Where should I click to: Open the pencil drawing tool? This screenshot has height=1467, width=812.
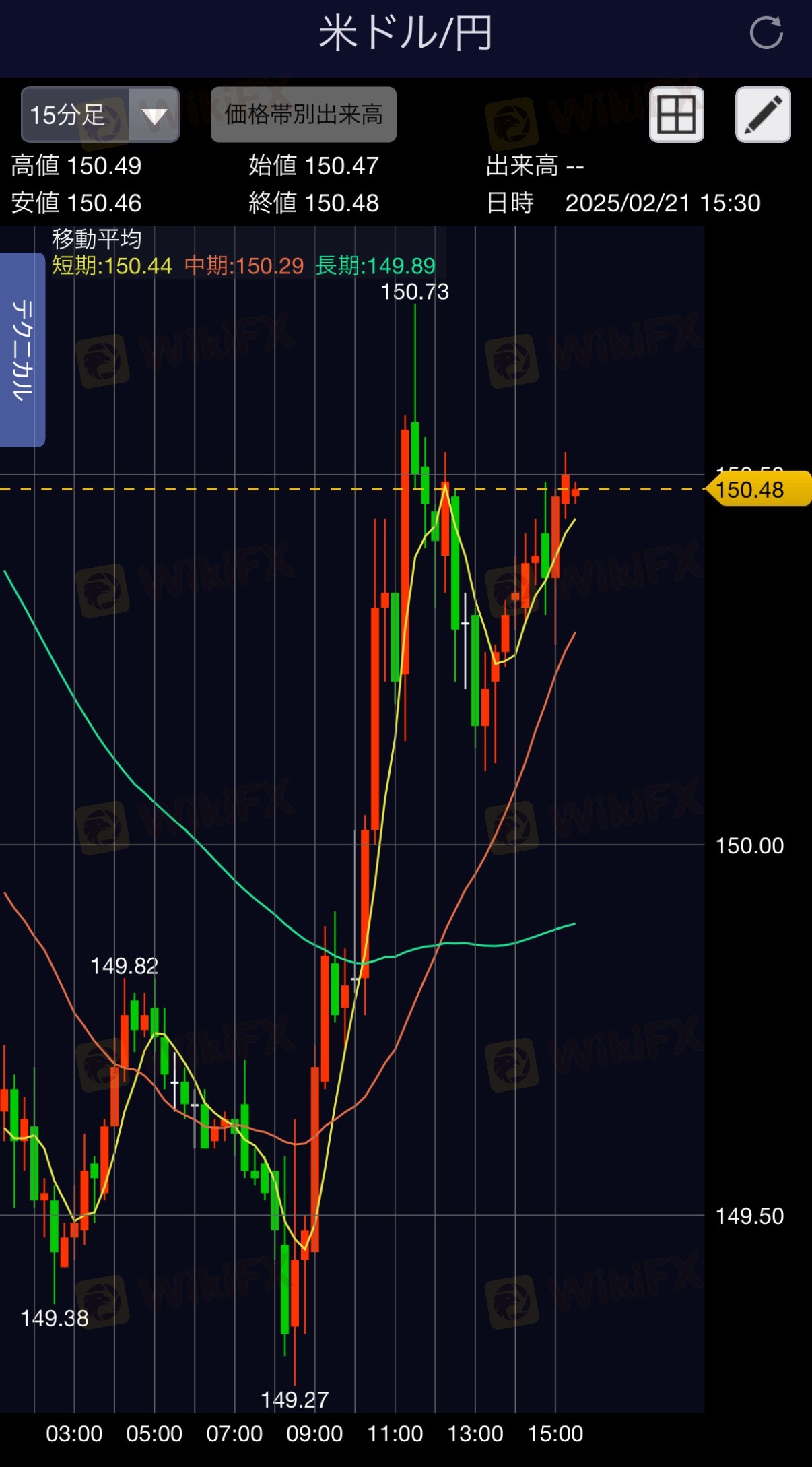tap(763, 115)
